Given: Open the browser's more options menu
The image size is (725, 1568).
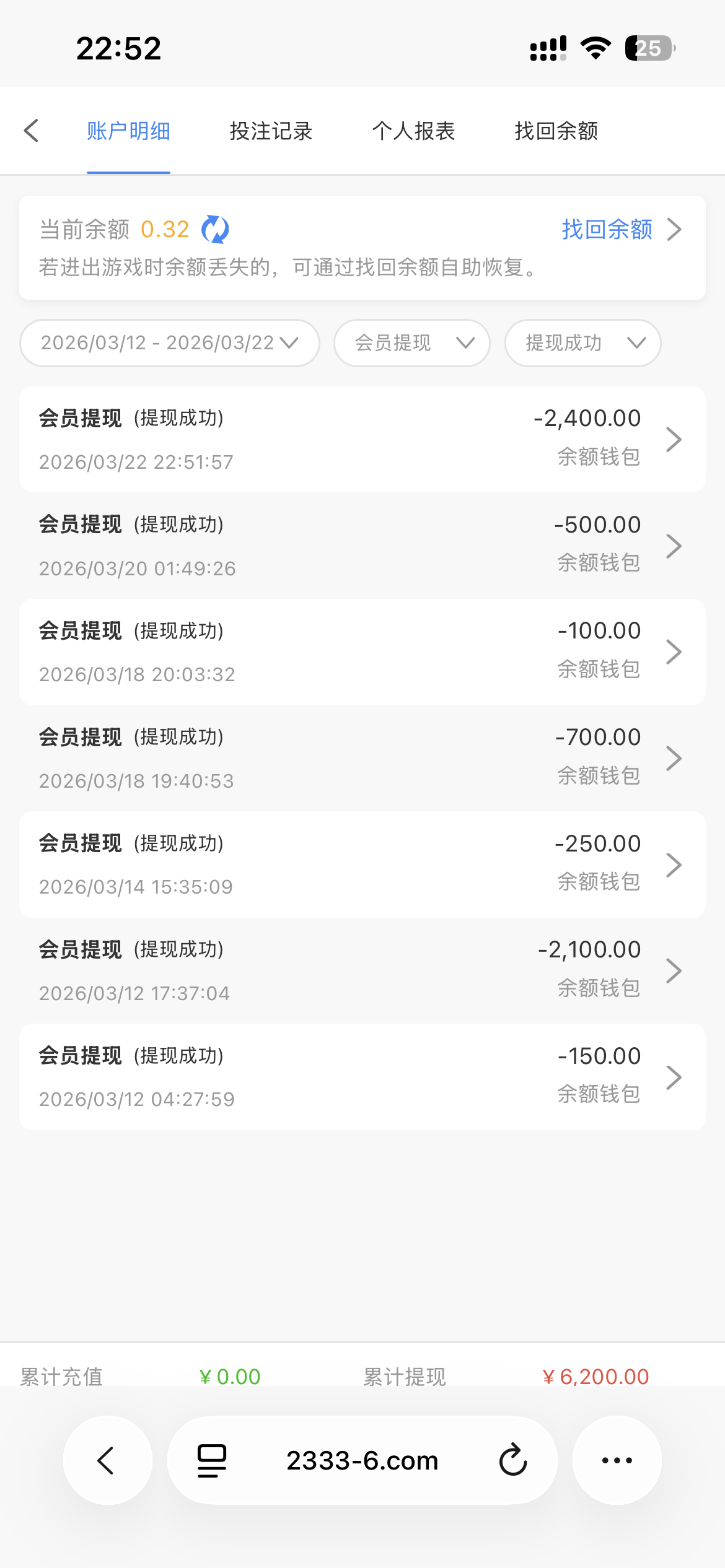Looking at the screenshot, I should coord(617,1460).
